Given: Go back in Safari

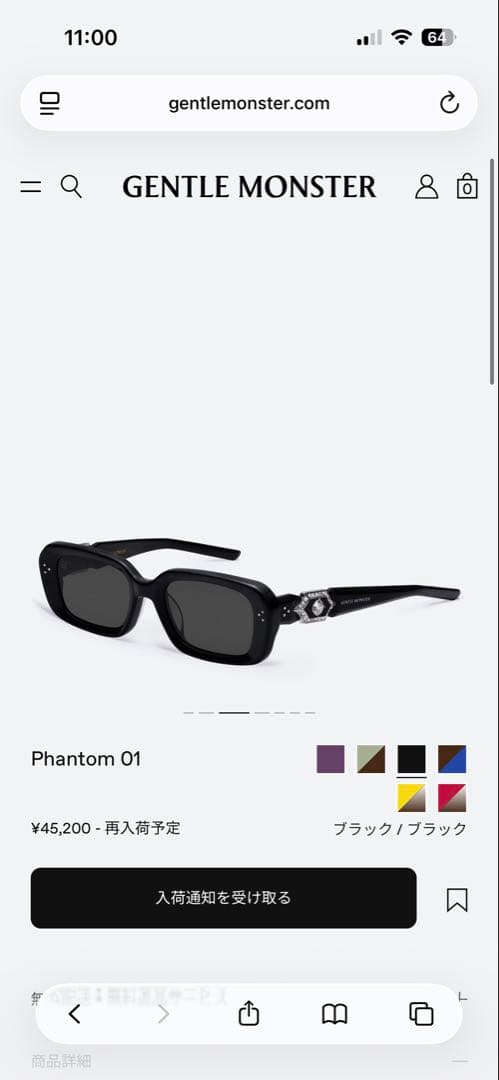Looking at the screenshot, I should click(x=74, y=1014).
